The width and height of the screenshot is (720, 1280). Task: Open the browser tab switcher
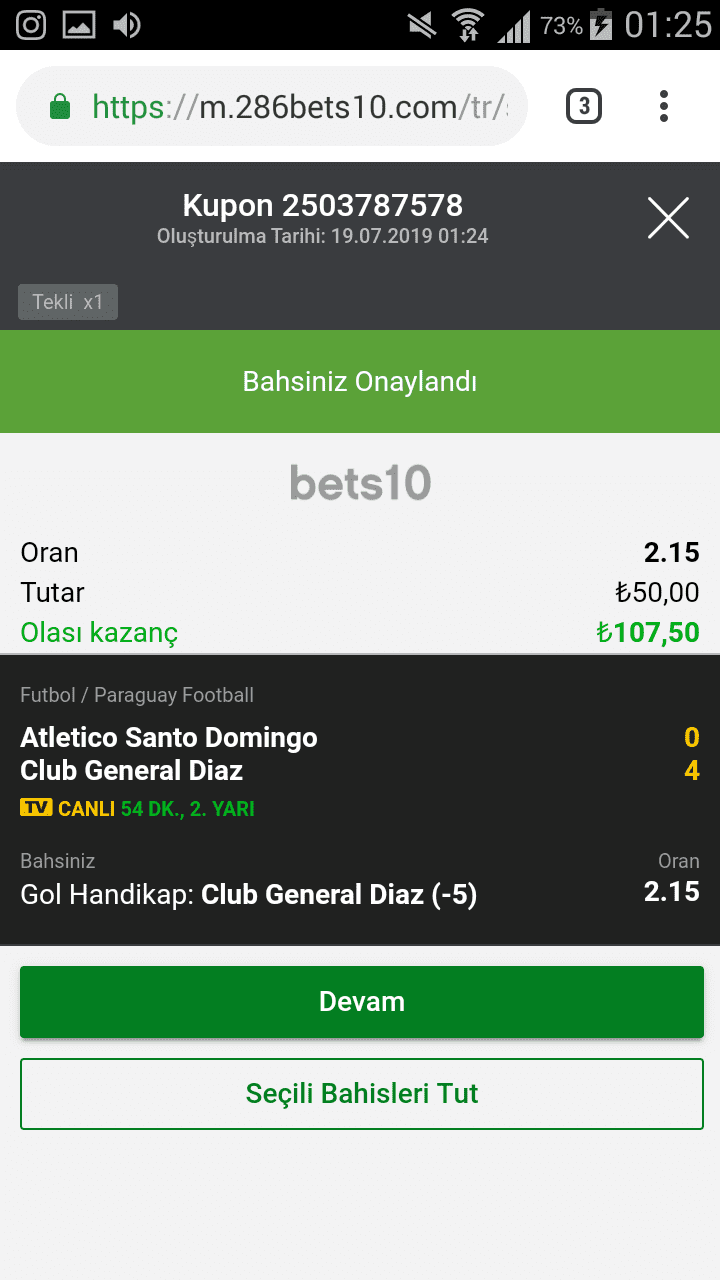point(584,106)
